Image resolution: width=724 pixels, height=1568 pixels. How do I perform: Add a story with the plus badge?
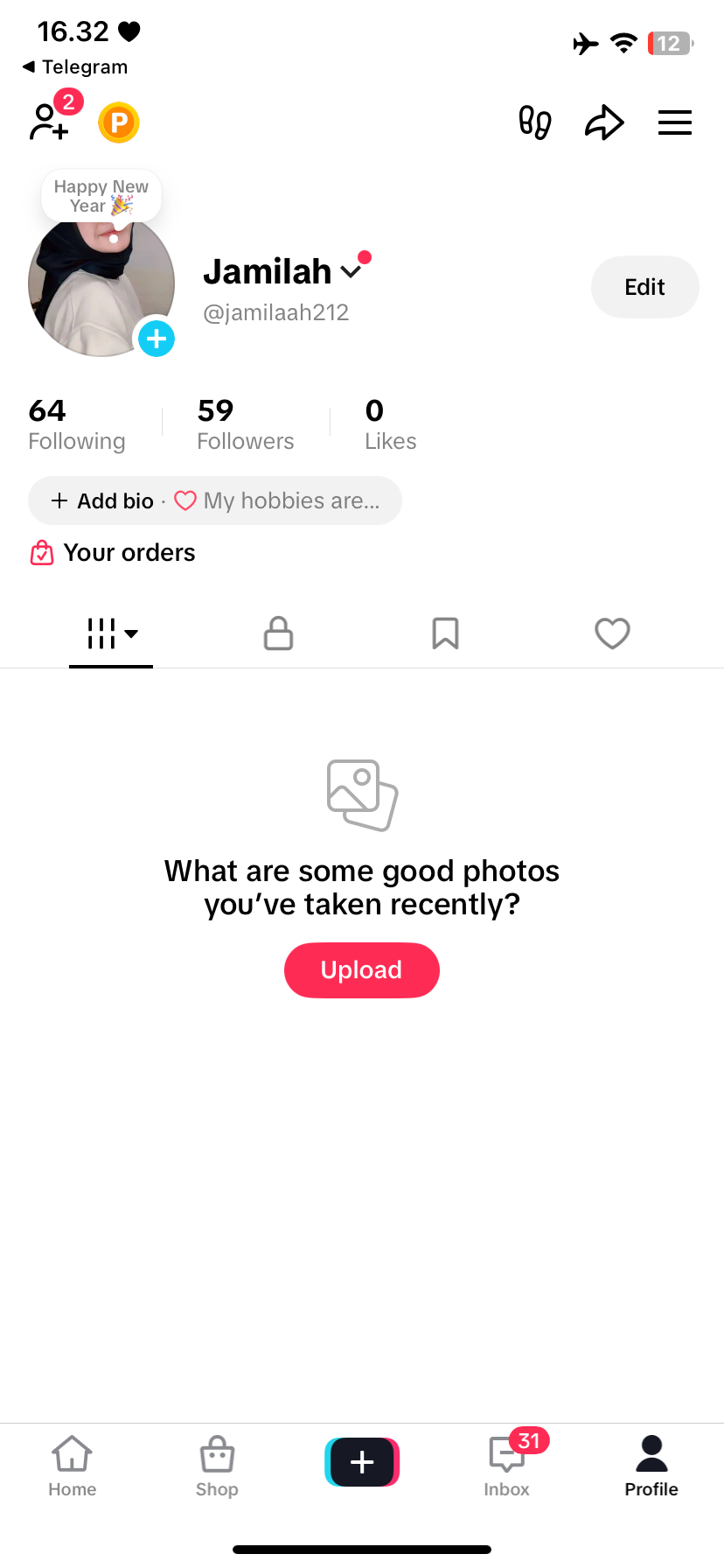pos(157,339)
